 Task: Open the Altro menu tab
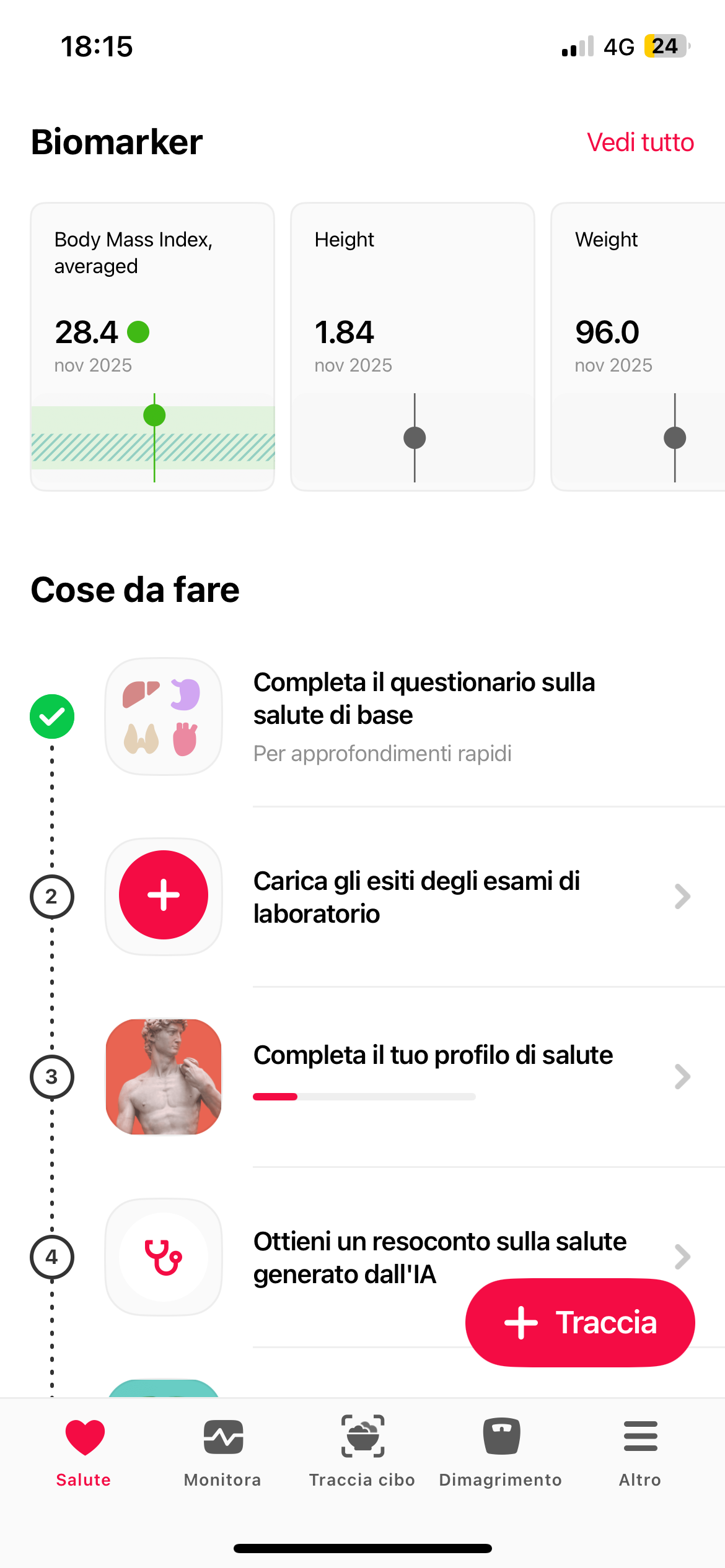pos(640,1451)
